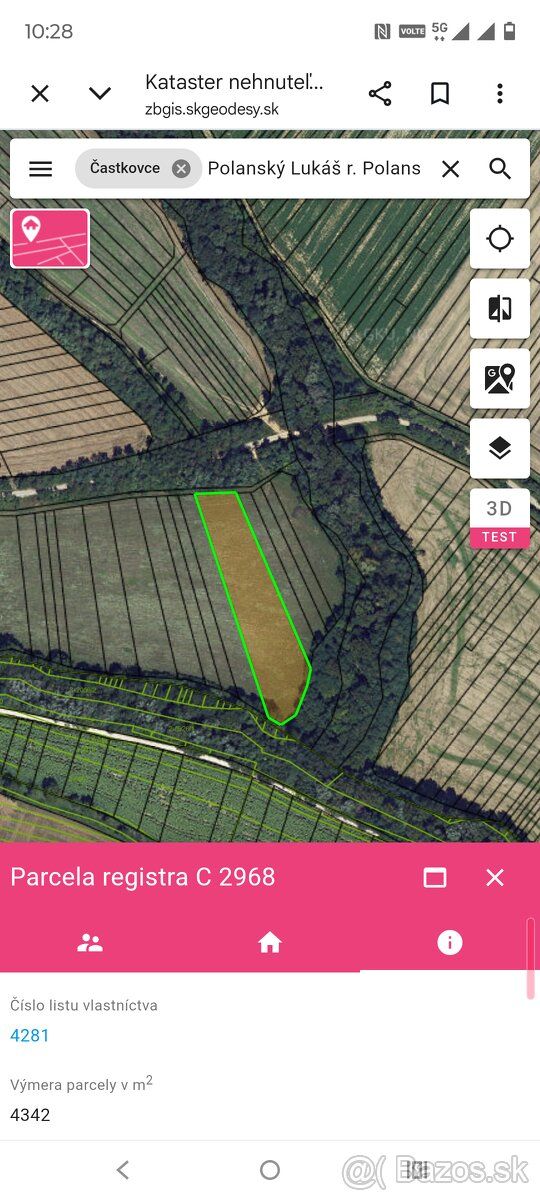540x1200 pixels.
Task: Open location in Google Maps
Action: click(x=500, y=378)
